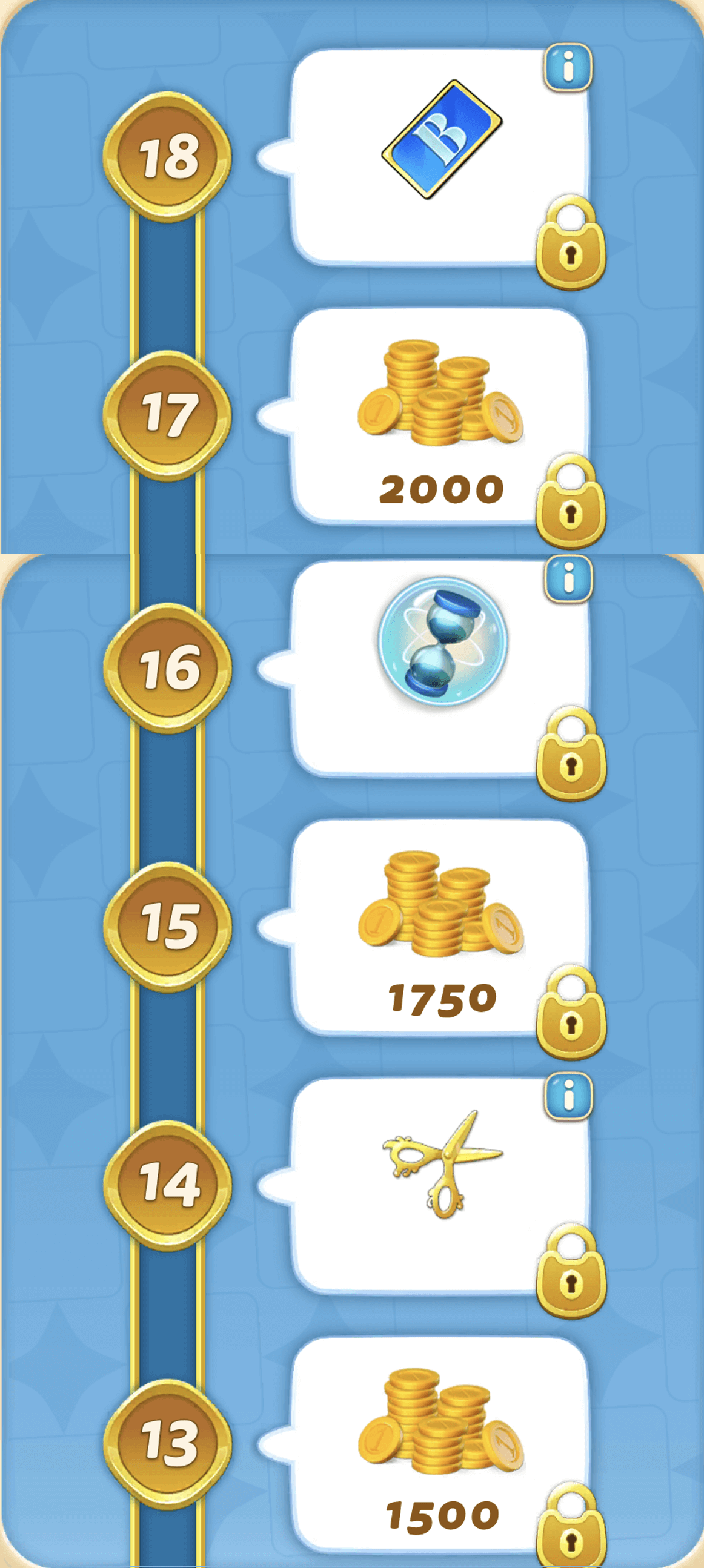Select the level 16 hourglass booster reward
Viewport: 704px width, 1568px height.
[443, 641]
